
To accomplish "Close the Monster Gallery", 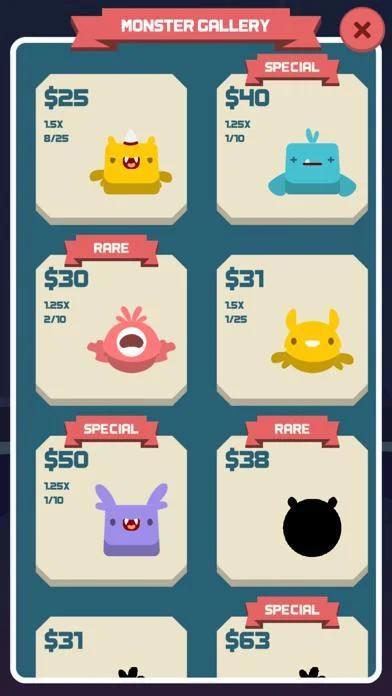I will (362, 30).
